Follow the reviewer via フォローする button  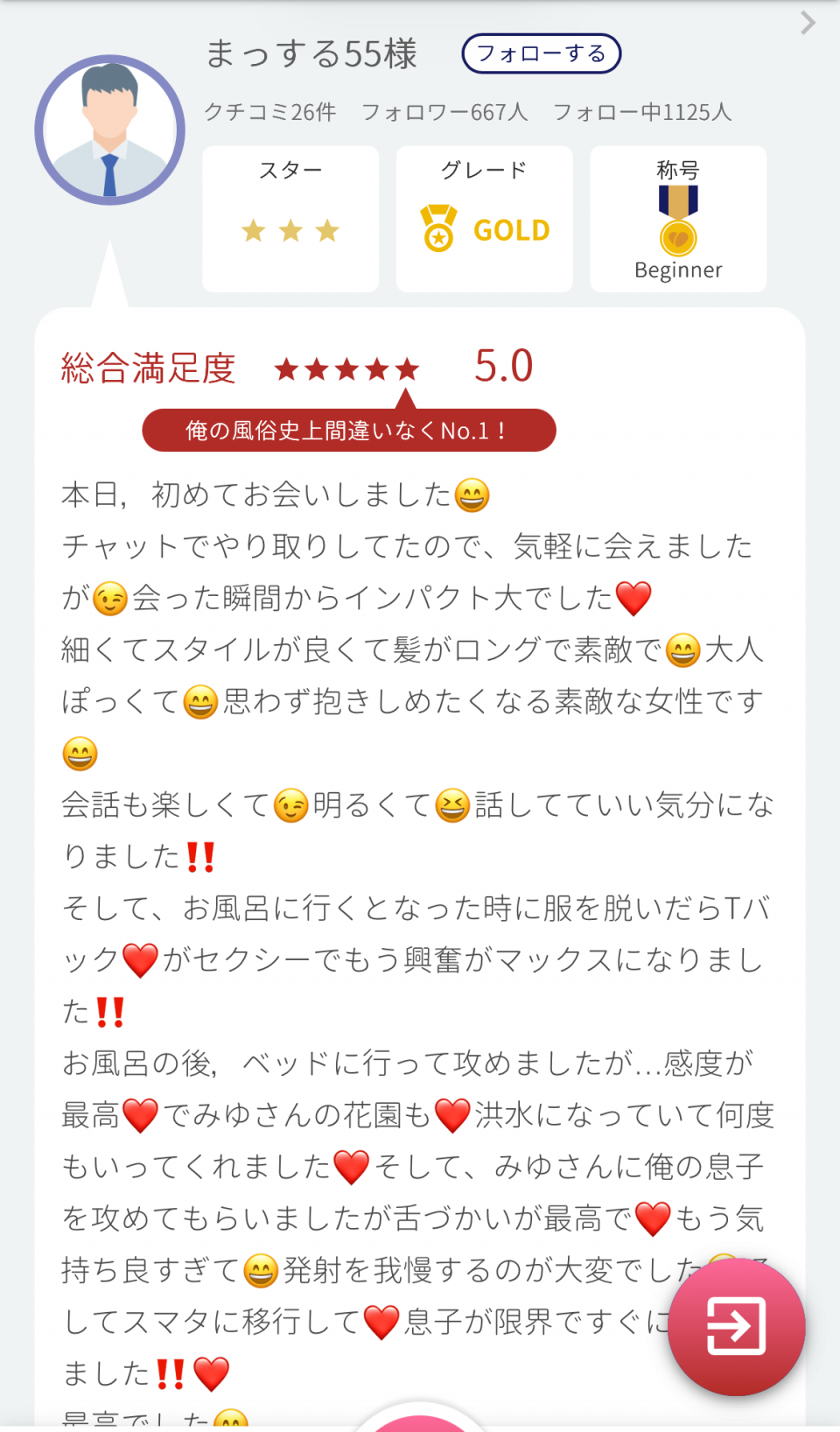(541, 53)
